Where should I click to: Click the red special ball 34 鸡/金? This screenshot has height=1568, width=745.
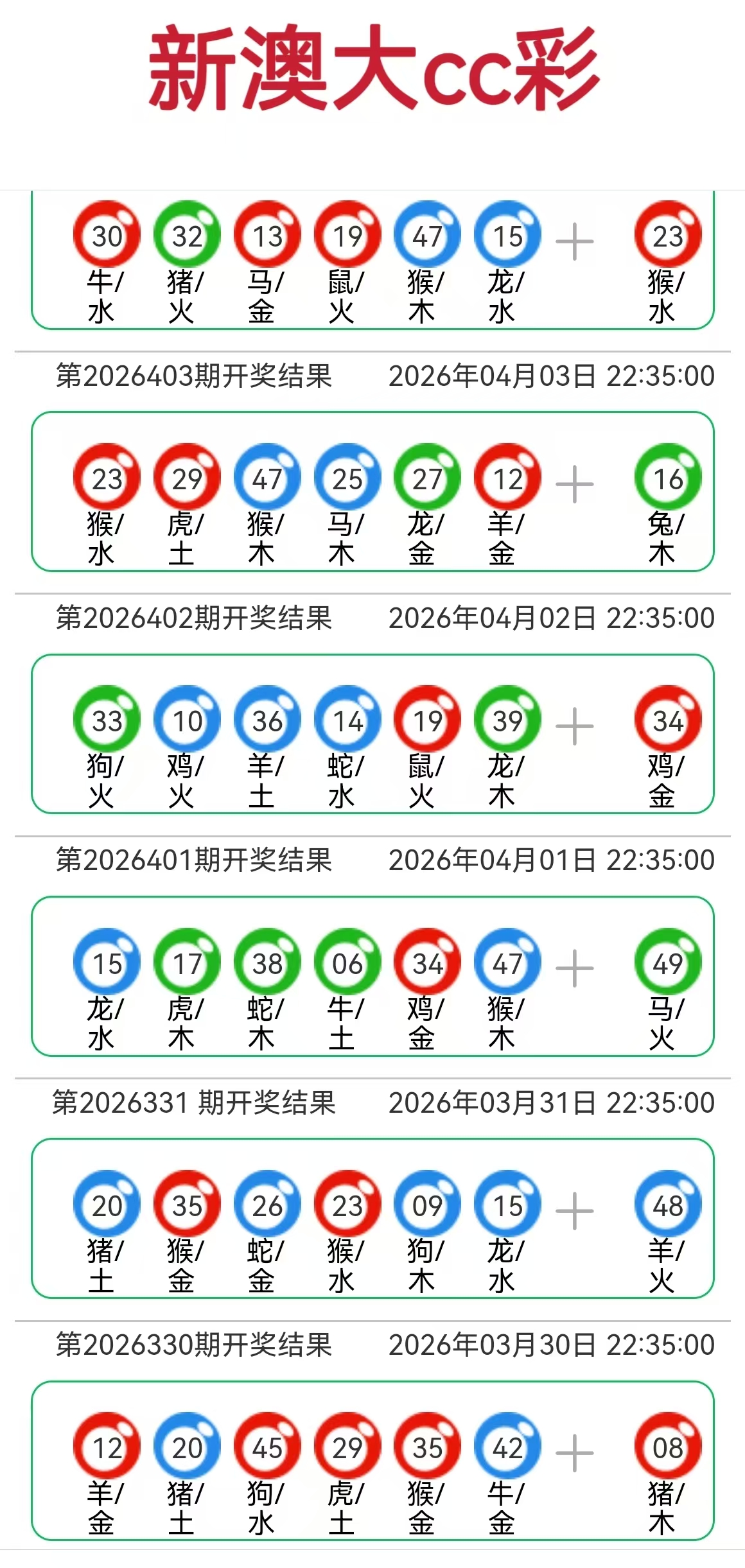point(668,720)
